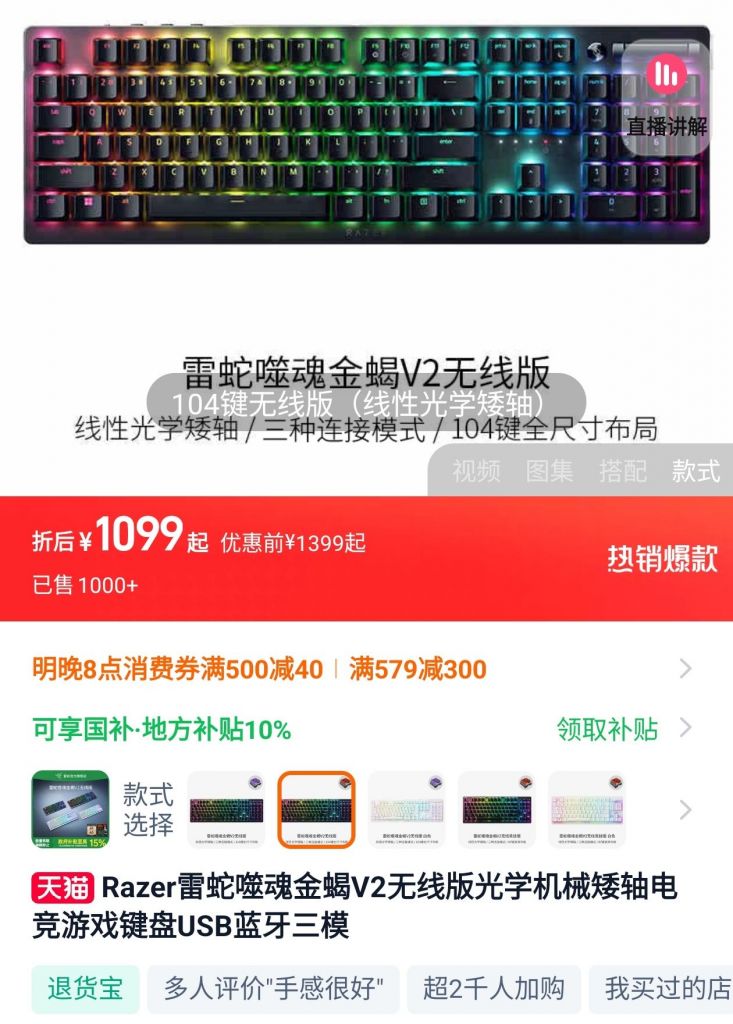Image resolution: width=733 pixels, height=1024 pixels.
Task: Choose the fourth black compact keyboard style
Action: tap(496, 809)
